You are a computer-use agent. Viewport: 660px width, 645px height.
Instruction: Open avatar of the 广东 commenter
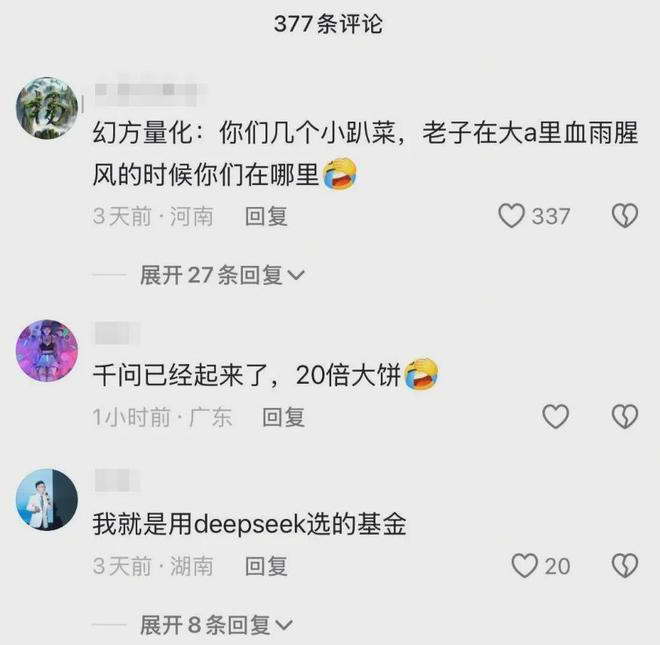47,350
